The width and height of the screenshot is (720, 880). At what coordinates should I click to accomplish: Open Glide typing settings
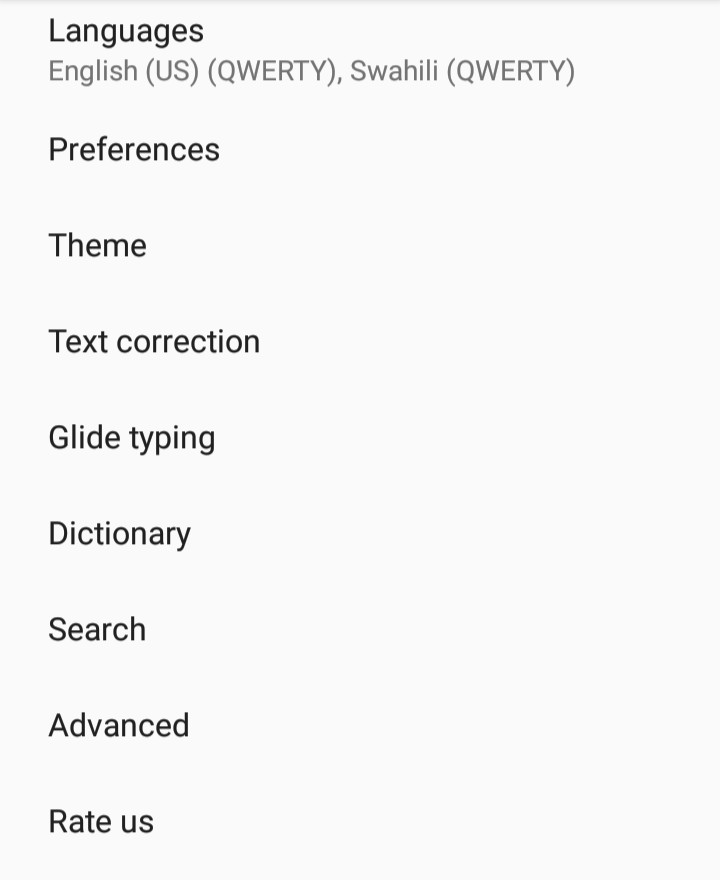click(x=132, y=438)
